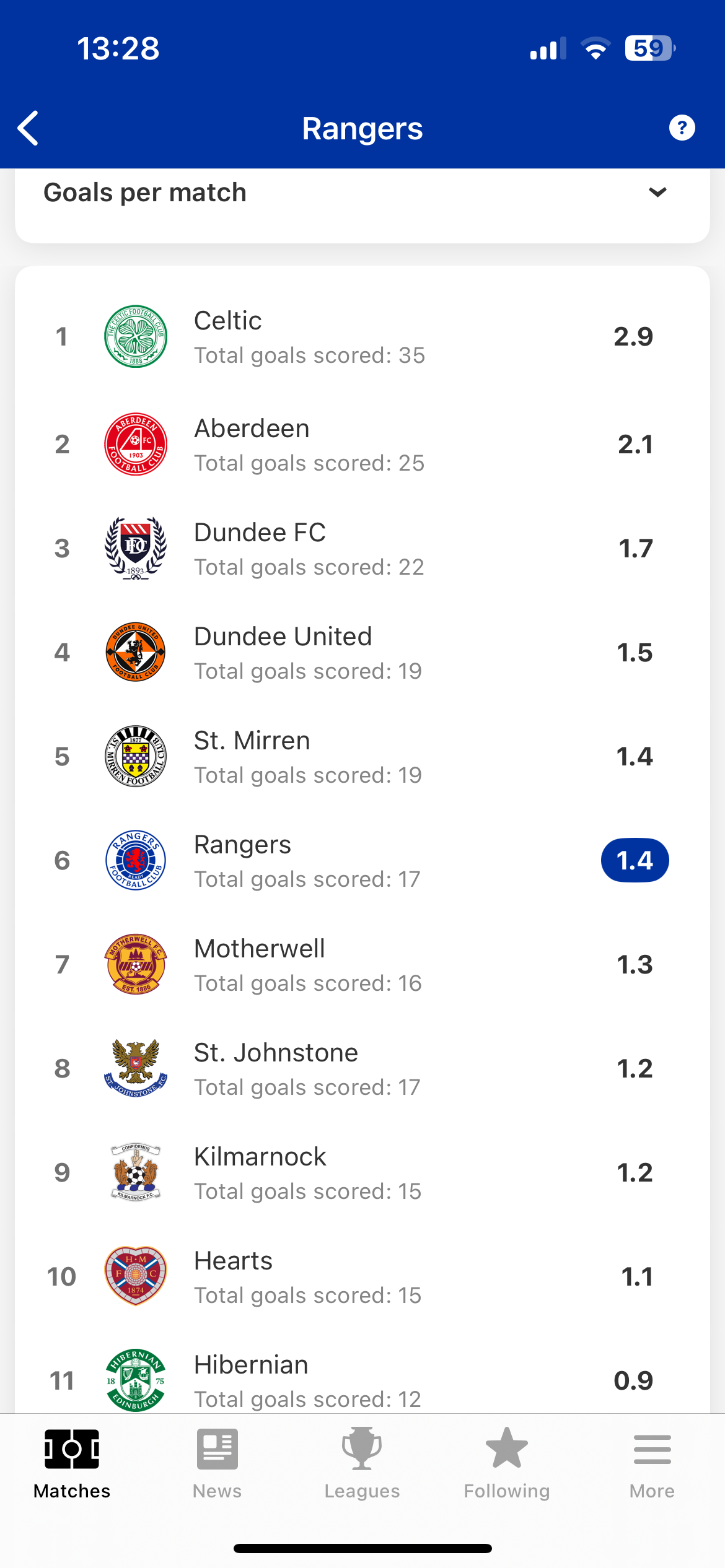Screen dimensions: 725x1568
Task: Open the Kilmarnock team row
Action: (x=362, y=1173)
